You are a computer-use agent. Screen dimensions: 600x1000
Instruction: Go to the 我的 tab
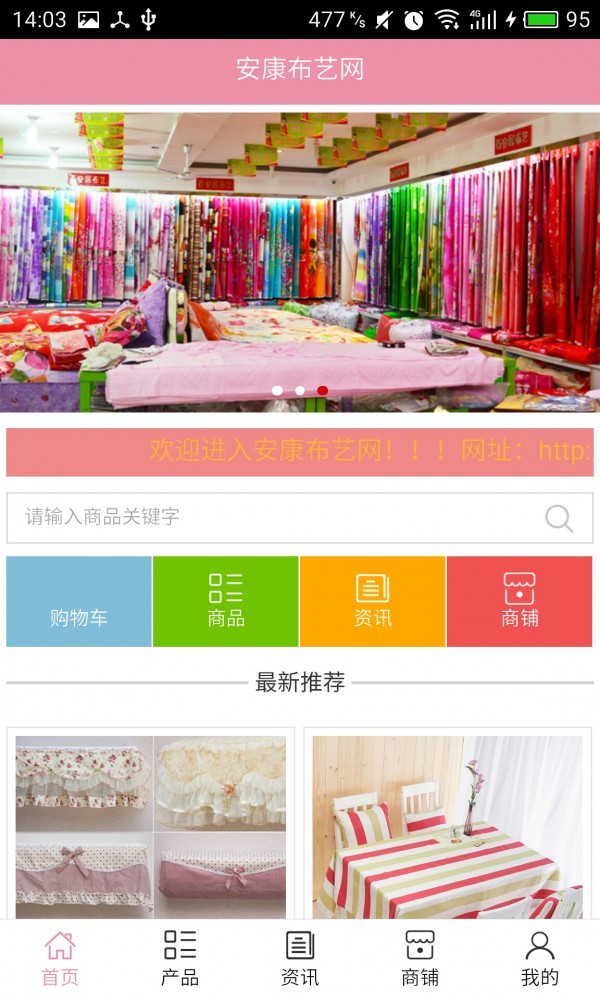click(x=540, y=958)
